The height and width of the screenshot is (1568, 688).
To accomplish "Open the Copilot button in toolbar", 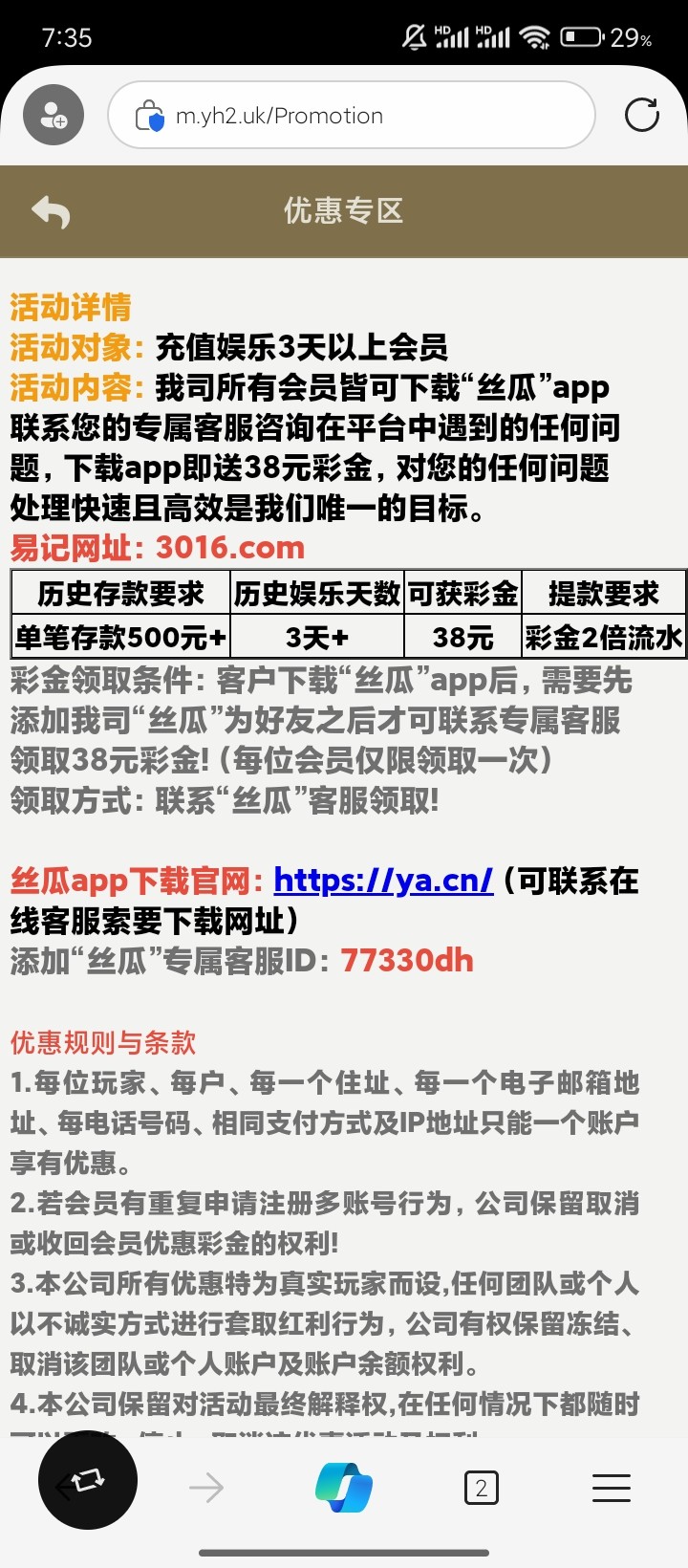I will click(x=344, y=1487).
